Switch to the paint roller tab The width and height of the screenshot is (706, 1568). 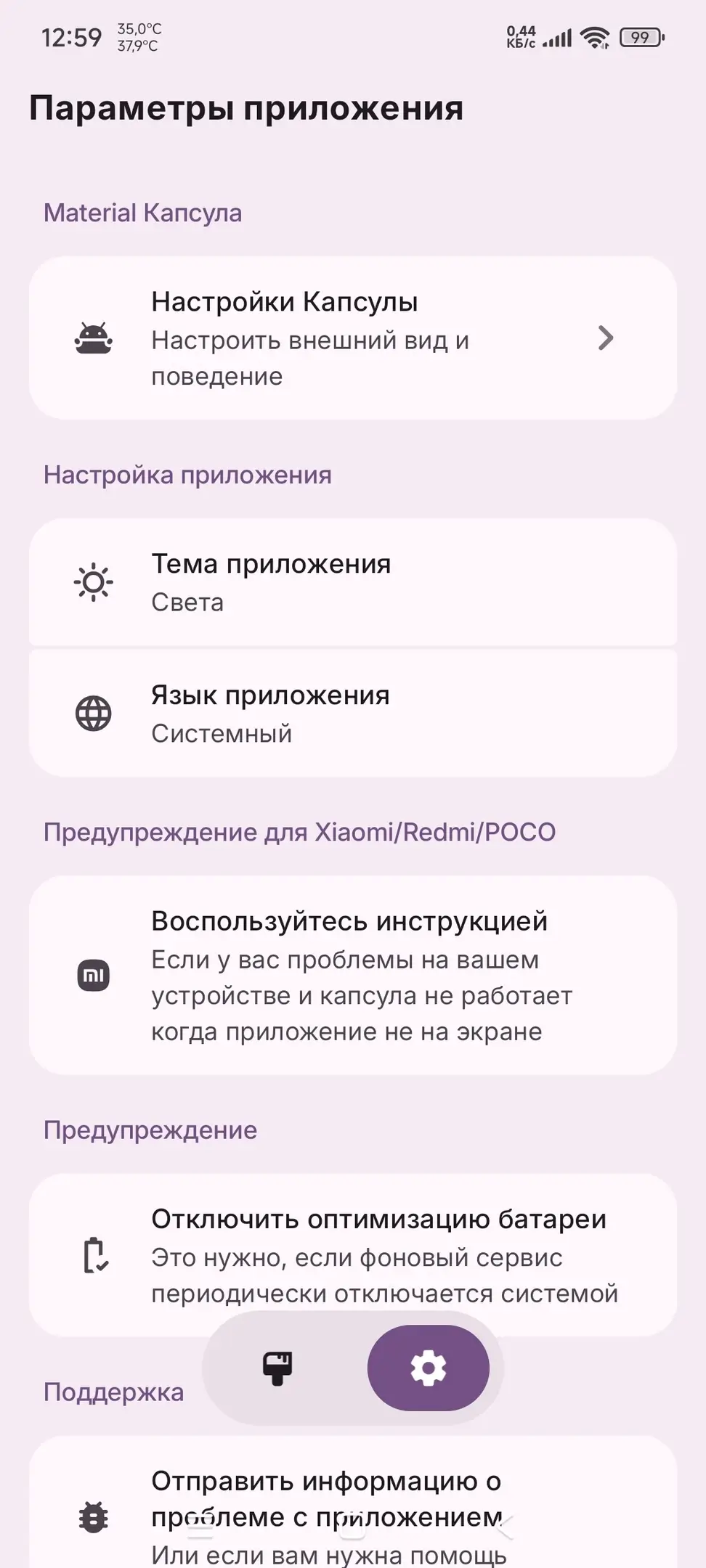[277, 1368]
